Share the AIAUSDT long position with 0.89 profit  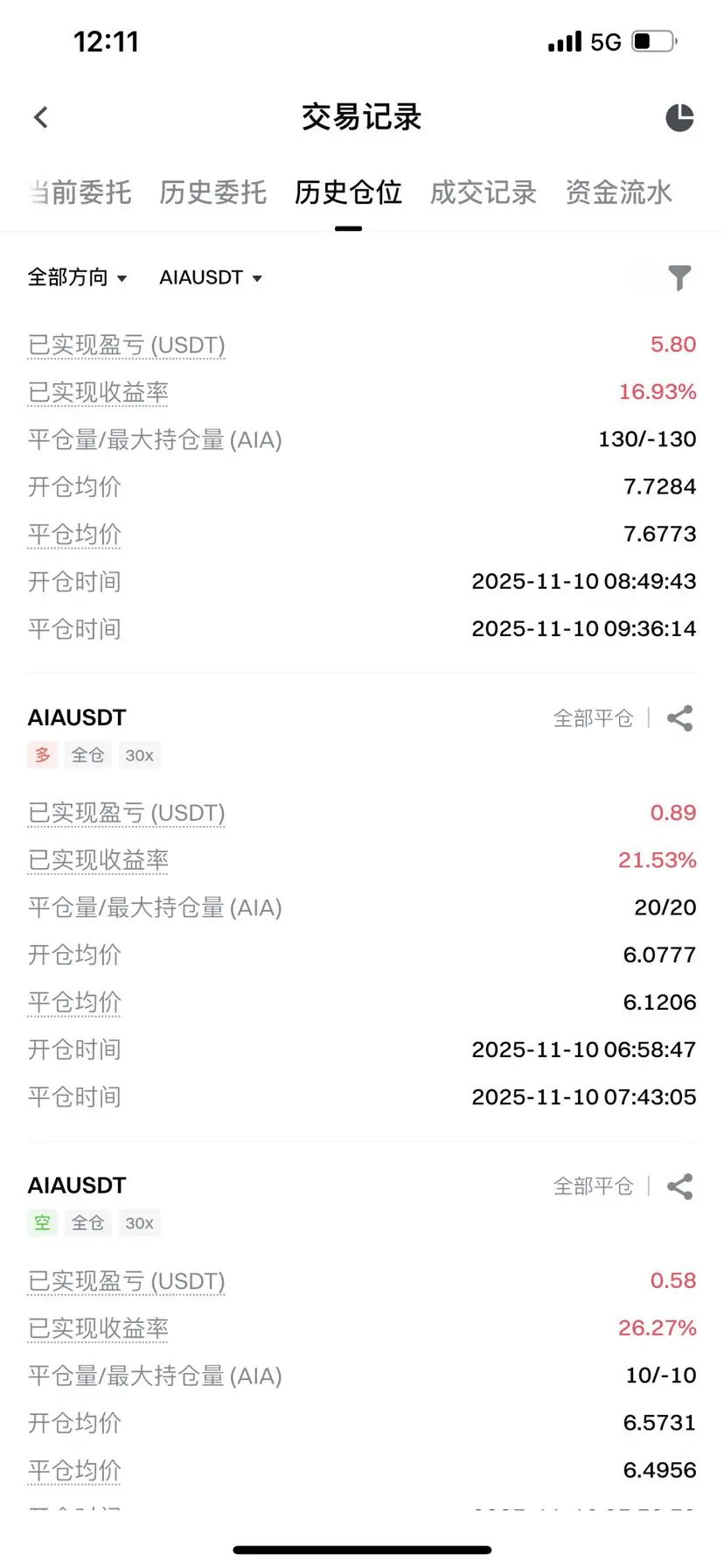pos(679,718)
